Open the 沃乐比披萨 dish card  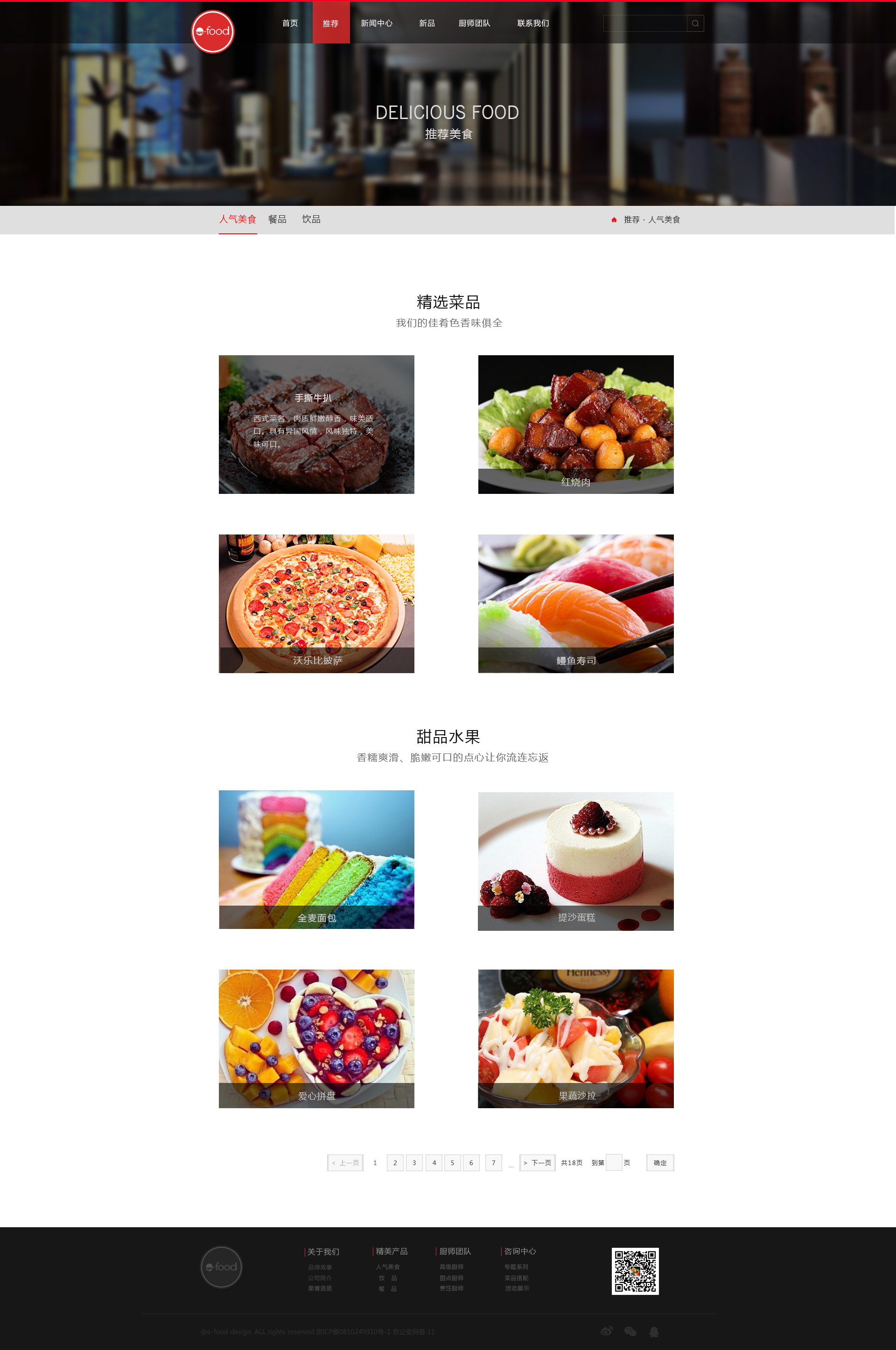[x=316, y=604]
